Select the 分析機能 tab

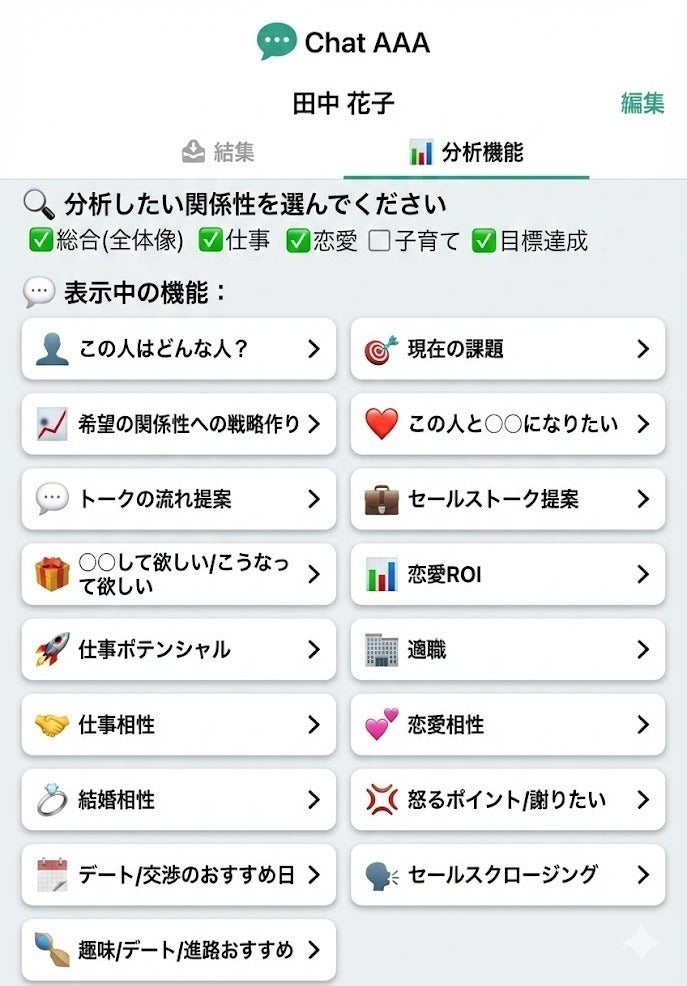(x=467, y=153)
